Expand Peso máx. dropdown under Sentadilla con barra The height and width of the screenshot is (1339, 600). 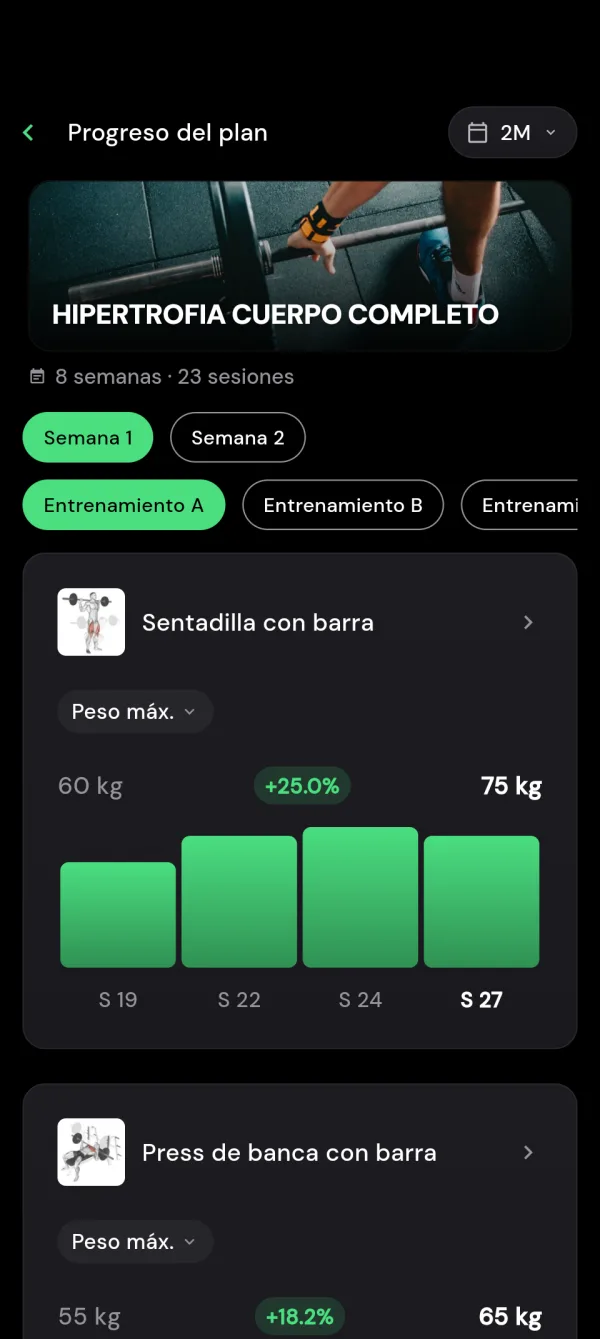(x=135, y=712)
